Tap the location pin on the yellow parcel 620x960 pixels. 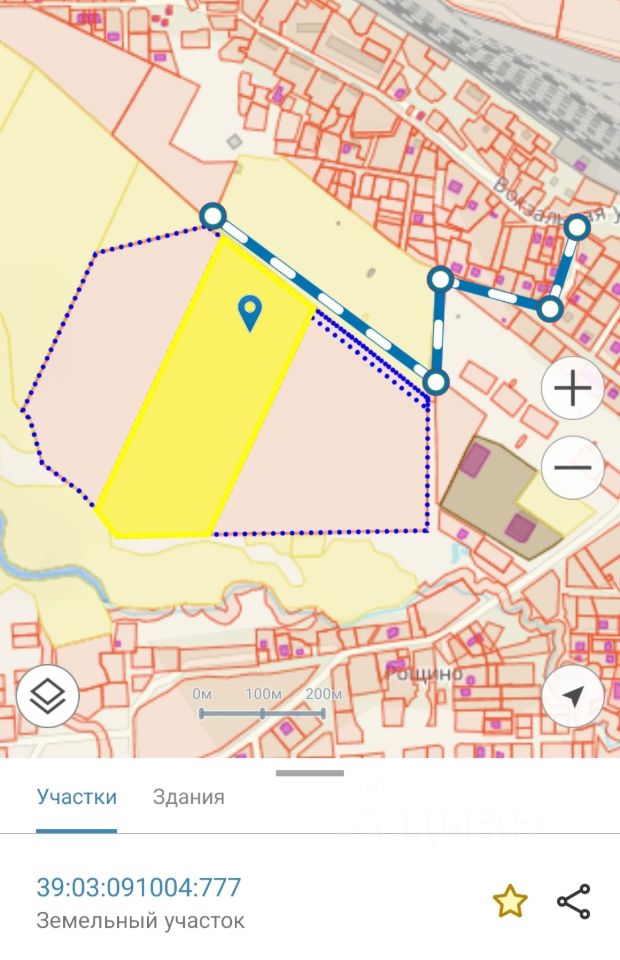point(250,313)
